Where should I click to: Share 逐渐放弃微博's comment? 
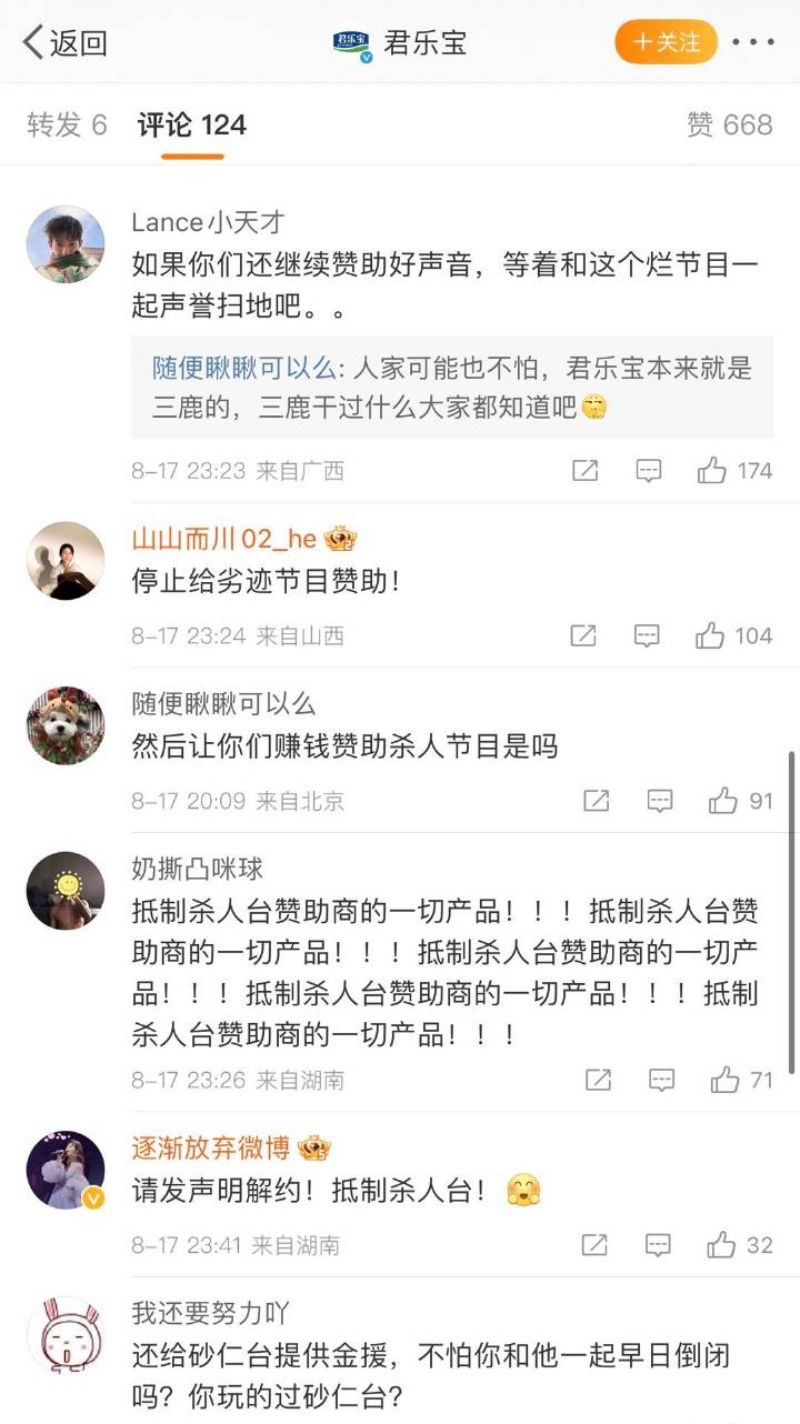coord(594,1245)
